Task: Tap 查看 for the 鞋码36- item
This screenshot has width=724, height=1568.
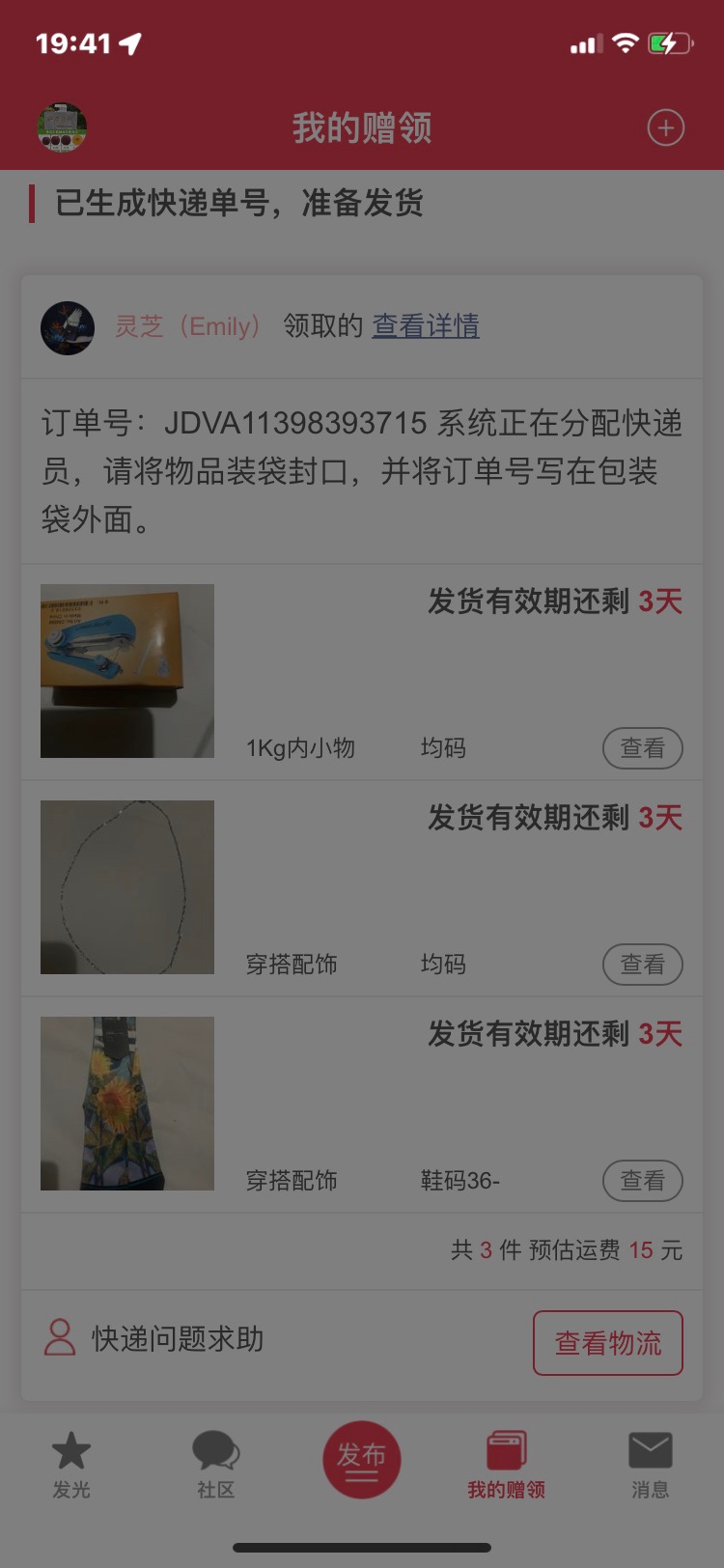Action: coord(643,1181)
